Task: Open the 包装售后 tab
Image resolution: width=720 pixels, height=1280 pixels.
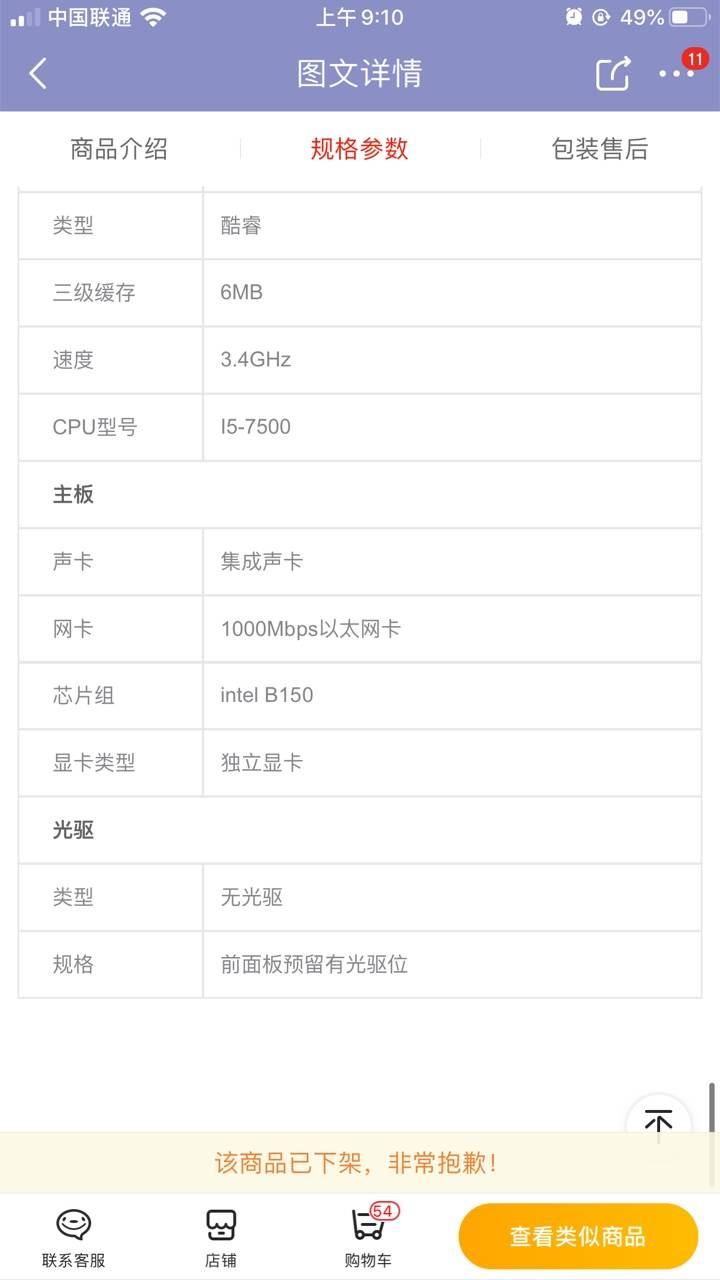Action: tap(600, 149)
